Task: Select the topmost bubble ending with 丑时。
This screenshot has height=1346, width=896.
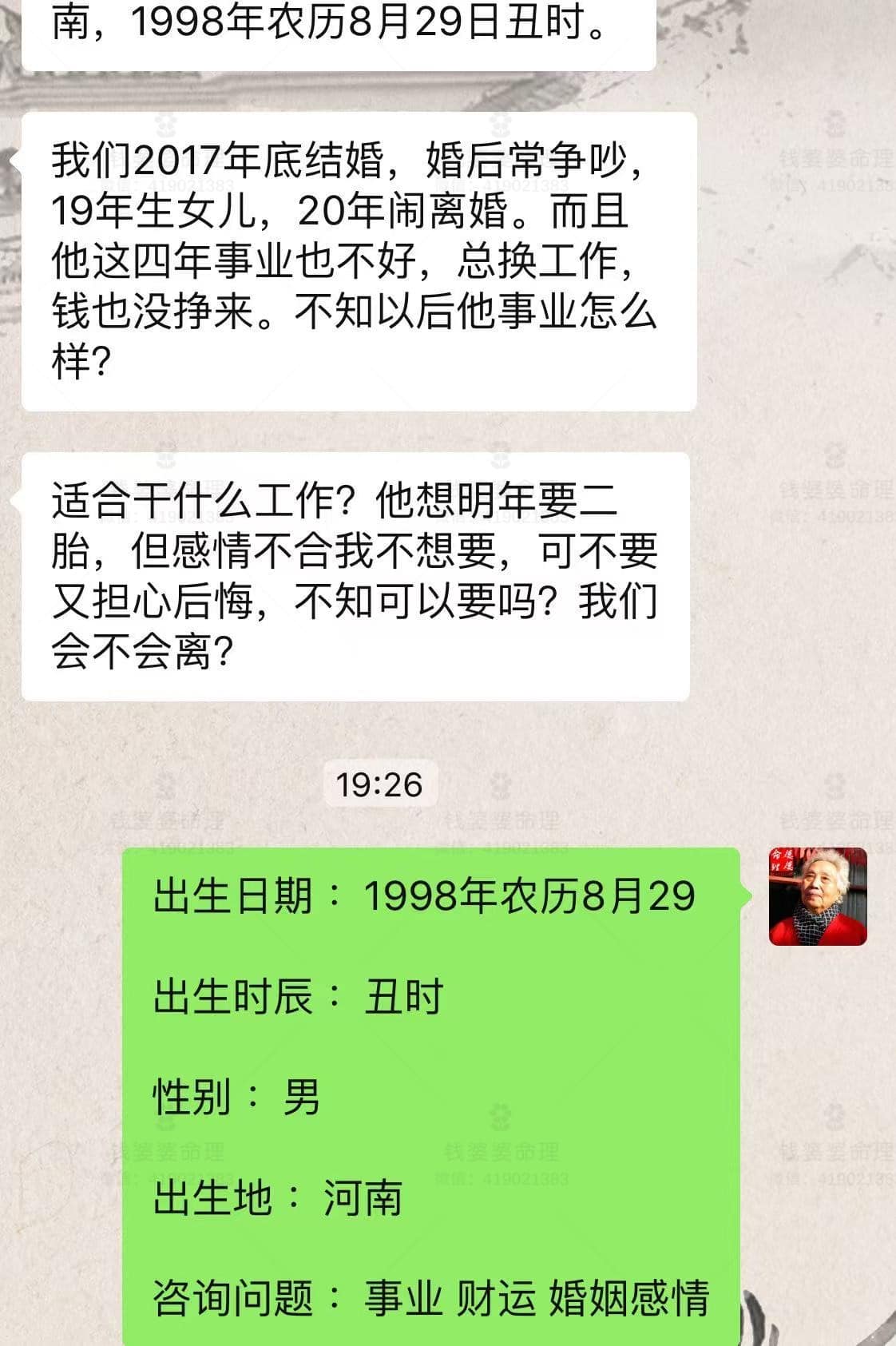Action: (x=335, y=26)
